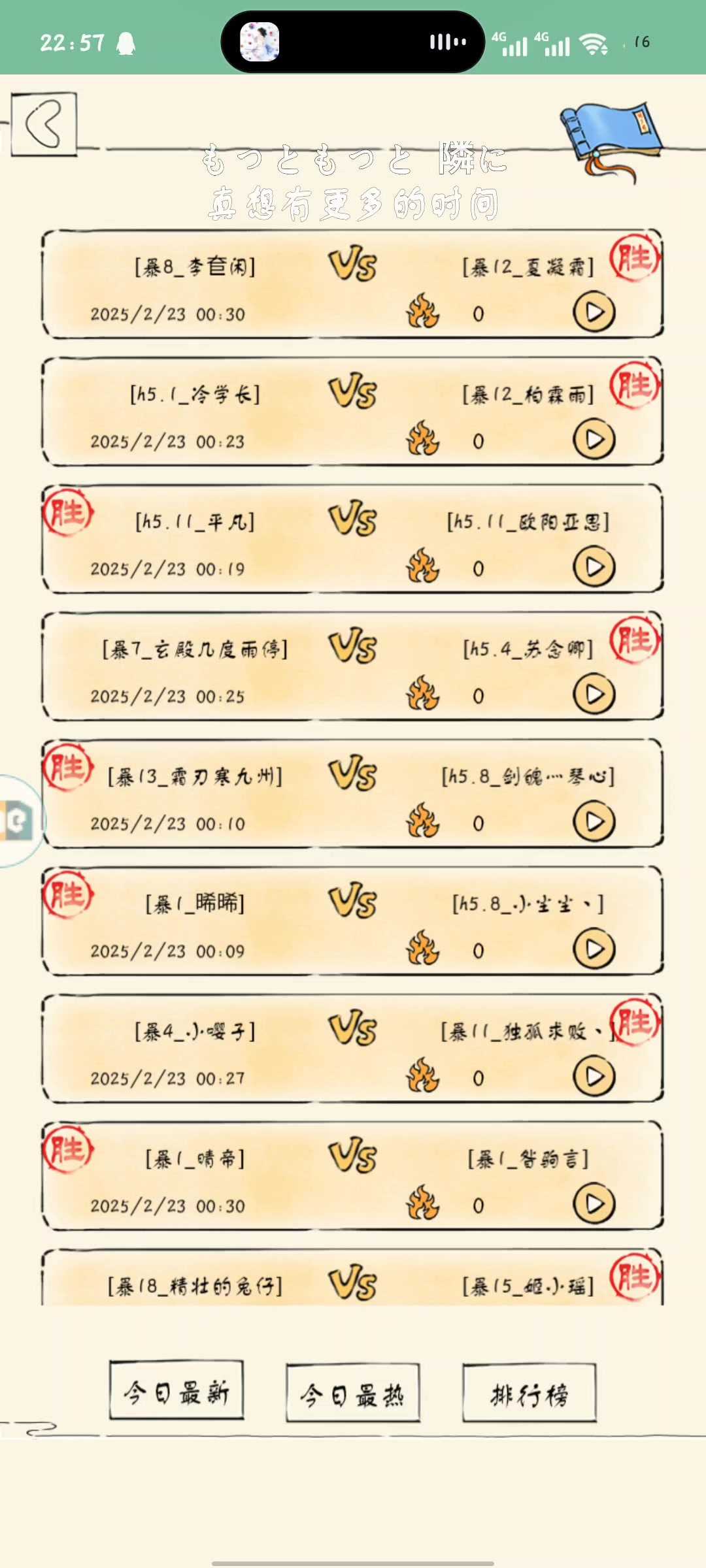The image size is (706, 1568).
Task: Play replay of 玄殿几度雨停 vs 苏念卿
Action: [x=594, y=694]
